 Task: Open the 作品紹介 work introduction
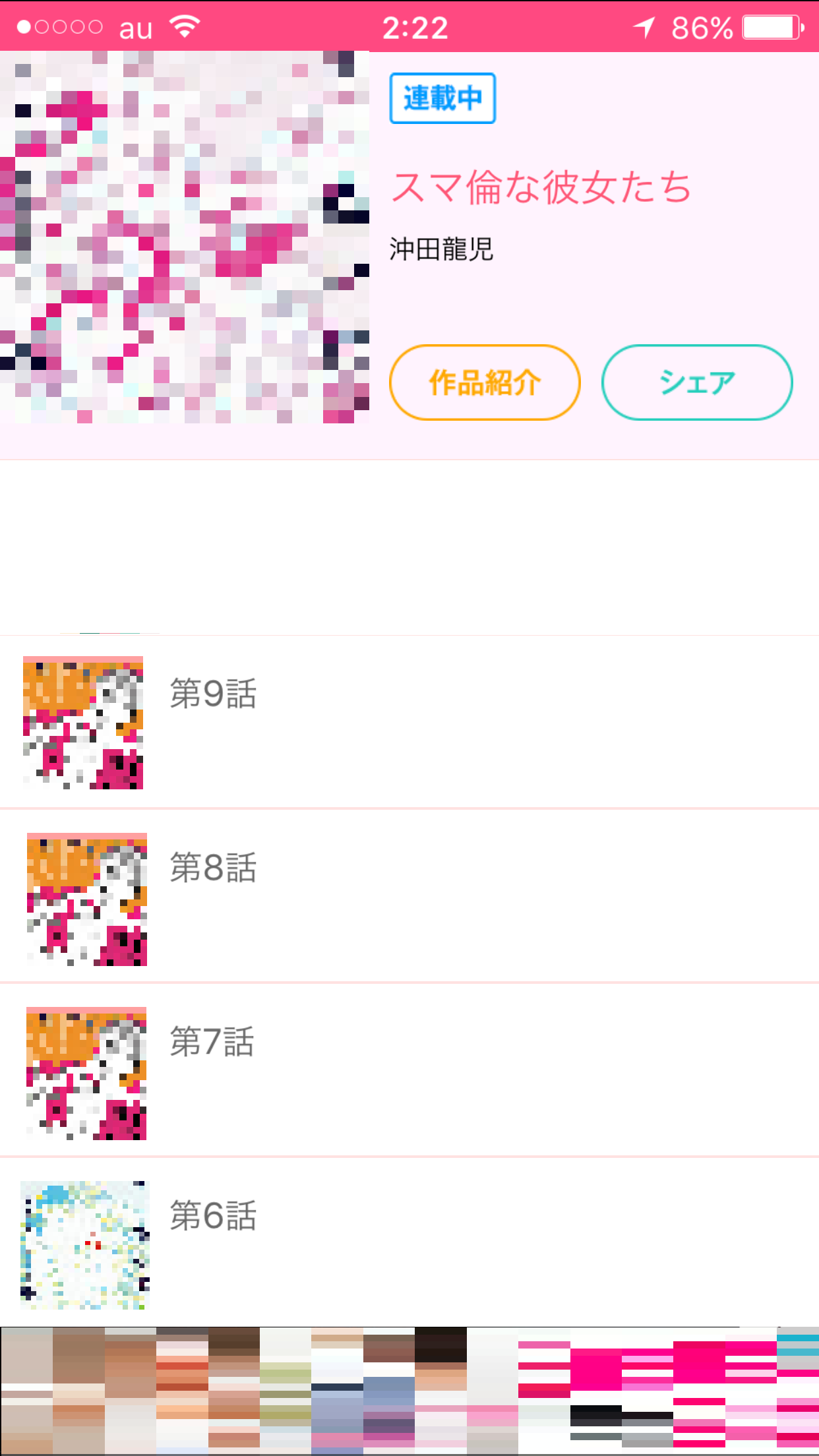485,382
